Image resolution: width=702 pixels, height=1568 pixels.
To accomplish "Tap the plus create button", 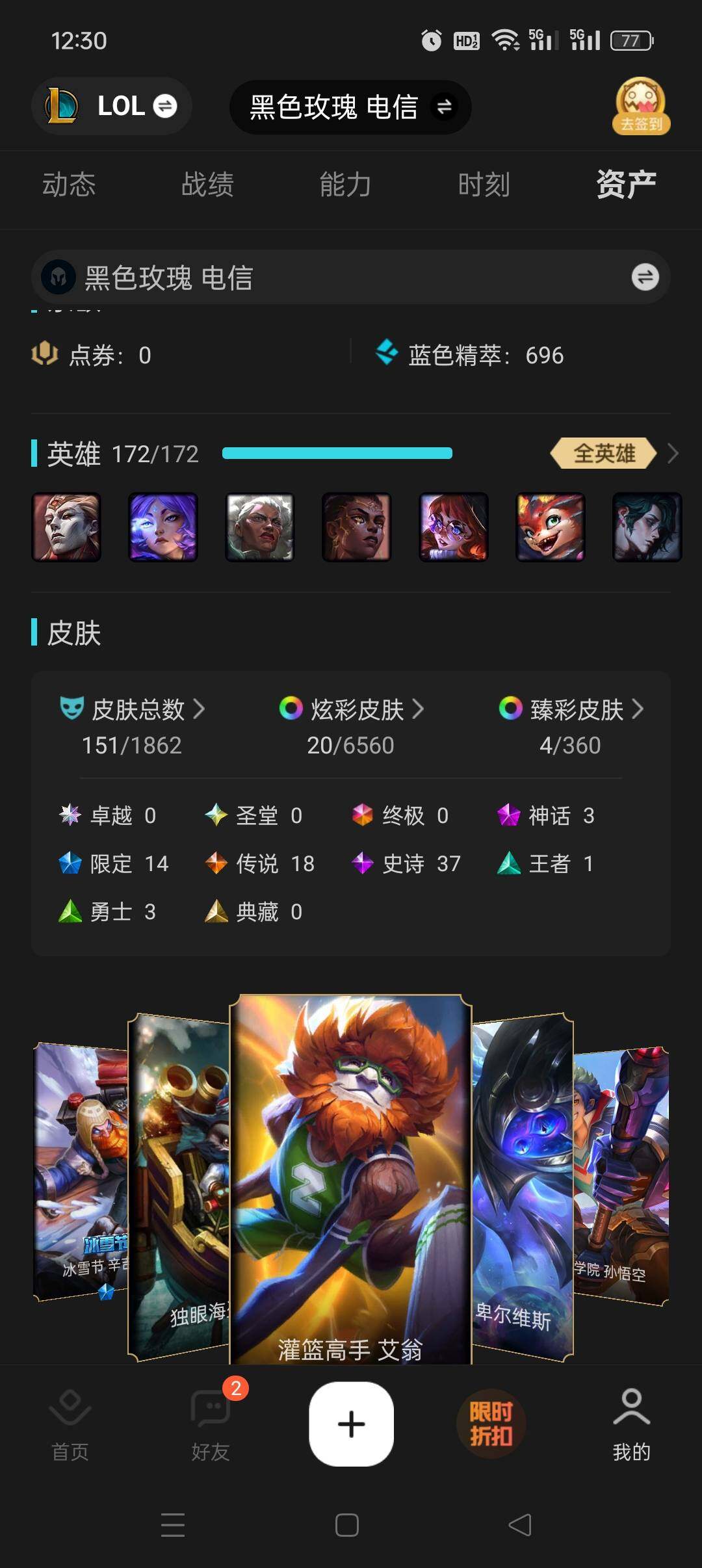I will 351,1424.
